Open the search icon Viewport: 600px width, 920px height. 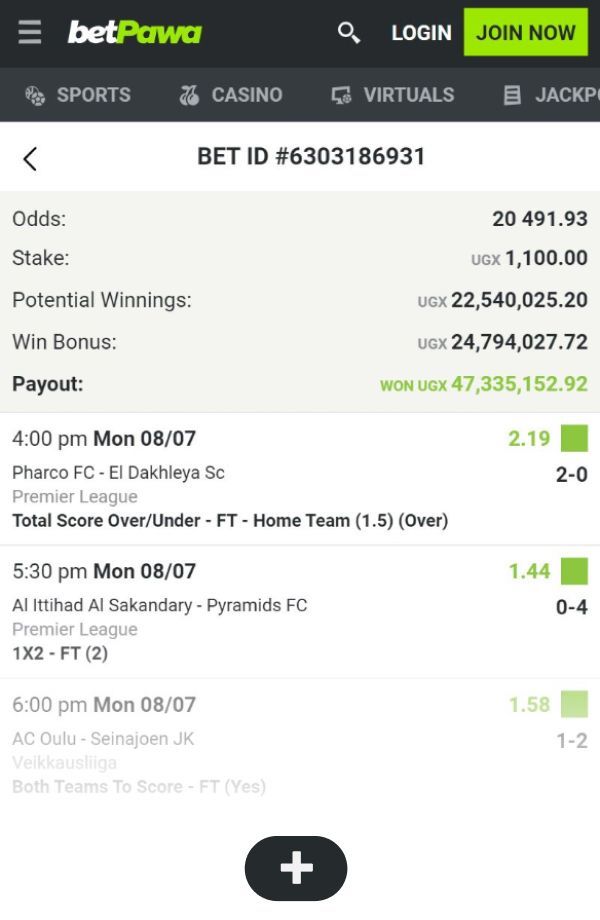[348, 33]
